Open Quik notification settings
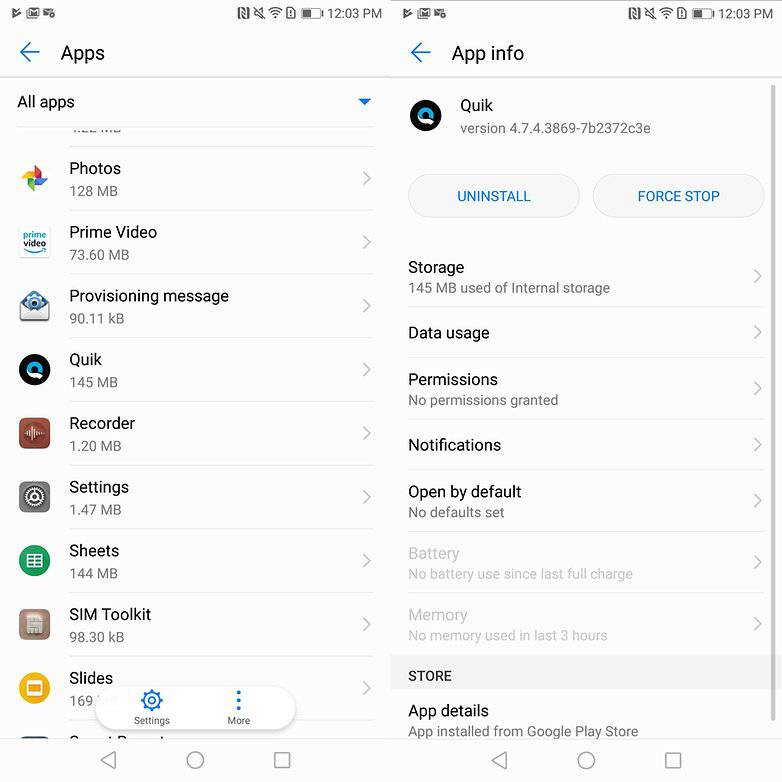This screenshot has height=782, width=782. pos(585,445)
